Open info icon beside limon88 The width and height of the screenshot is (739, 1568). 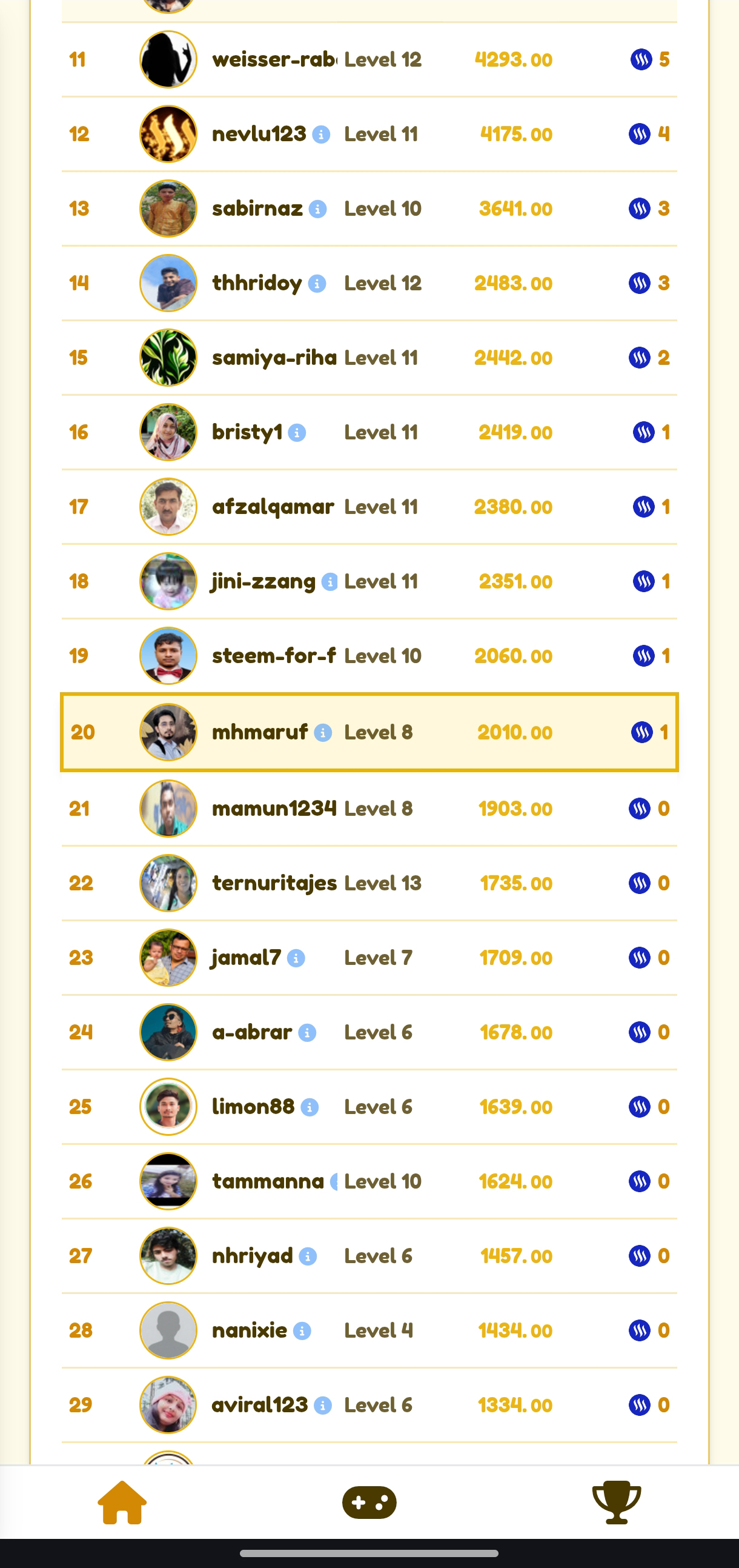(310, 1107)
